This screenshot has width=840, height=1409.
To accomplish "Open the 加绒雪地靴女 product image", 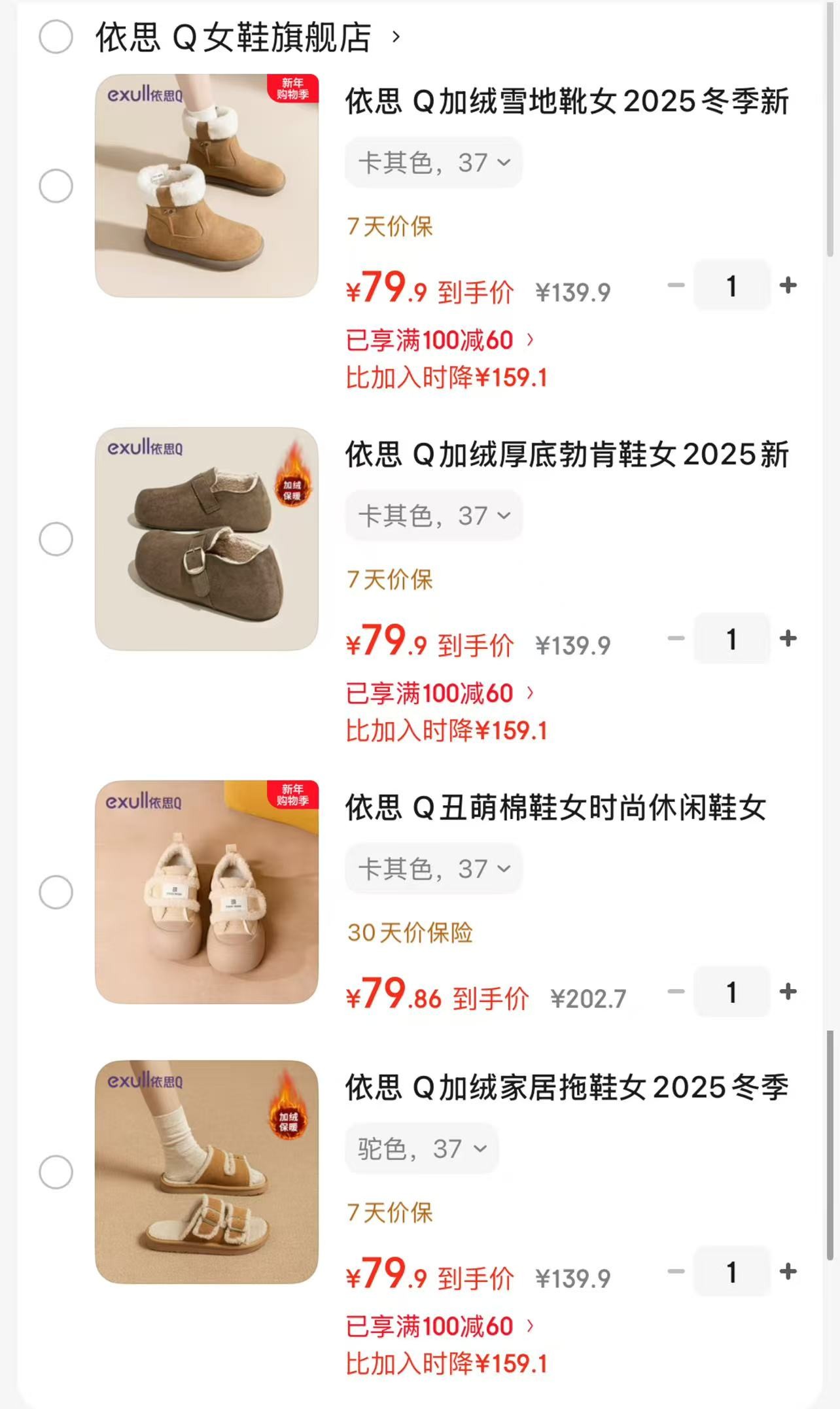I will click(207, 186).
